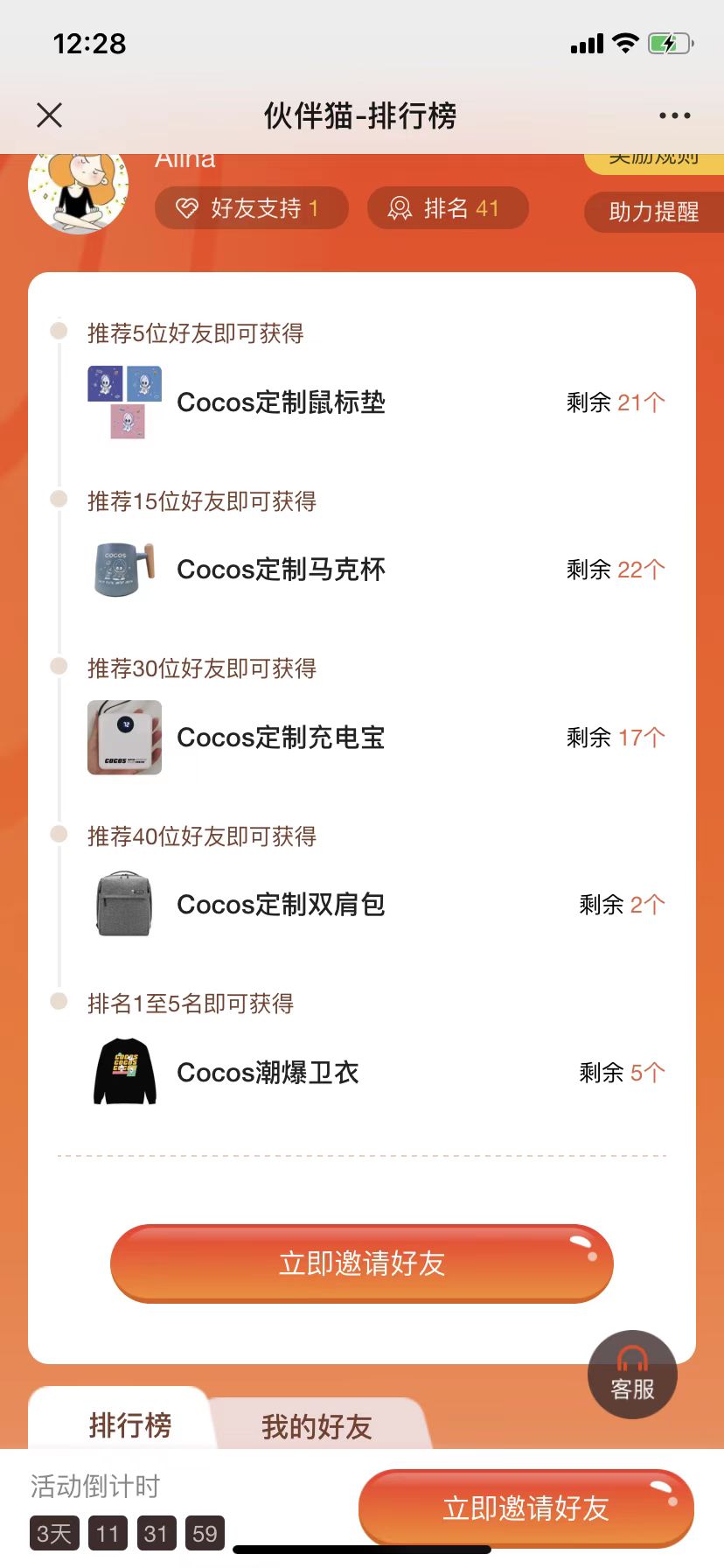
Task: Tap the 助力提醒 button
Action: click(654, 212)
